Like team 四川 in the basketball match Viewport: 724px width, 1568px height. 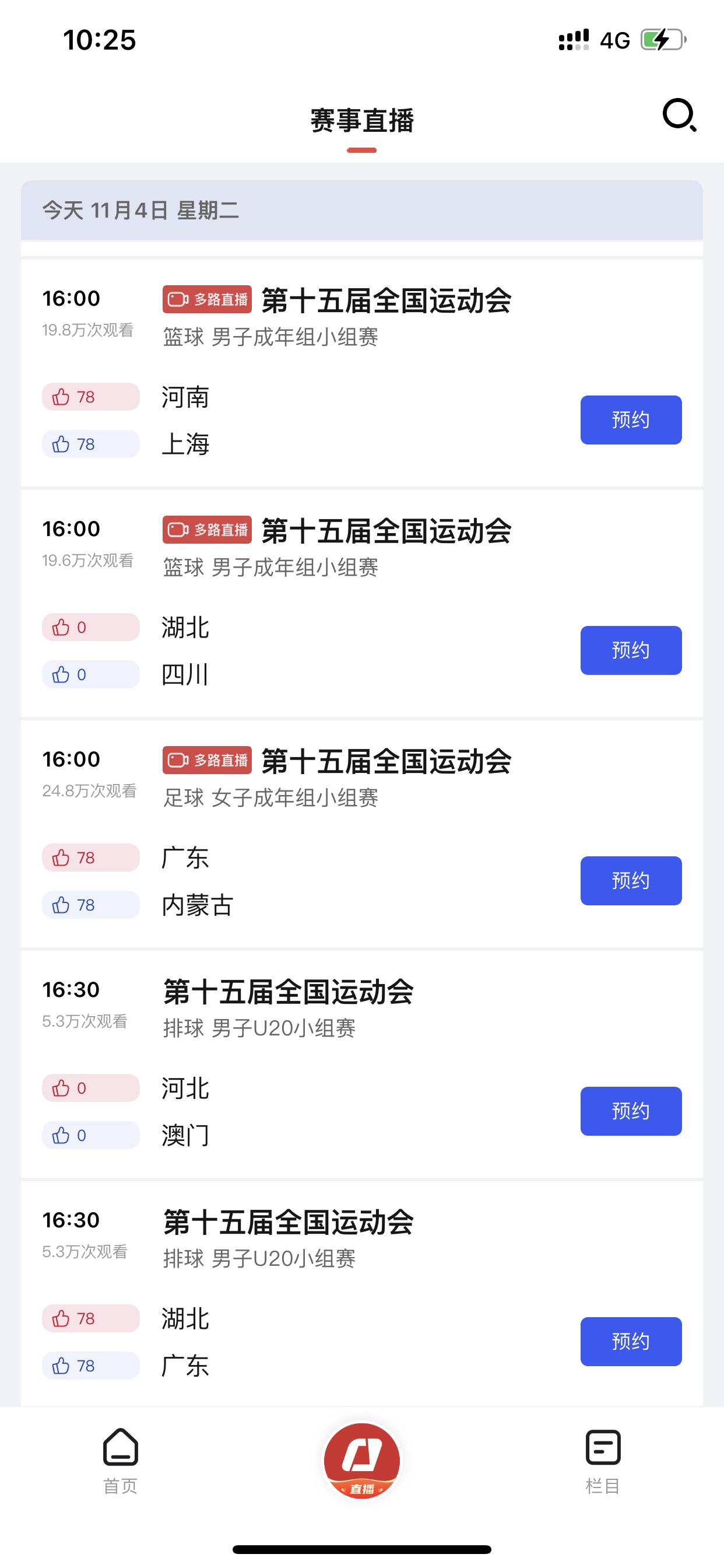coord(90,674)
